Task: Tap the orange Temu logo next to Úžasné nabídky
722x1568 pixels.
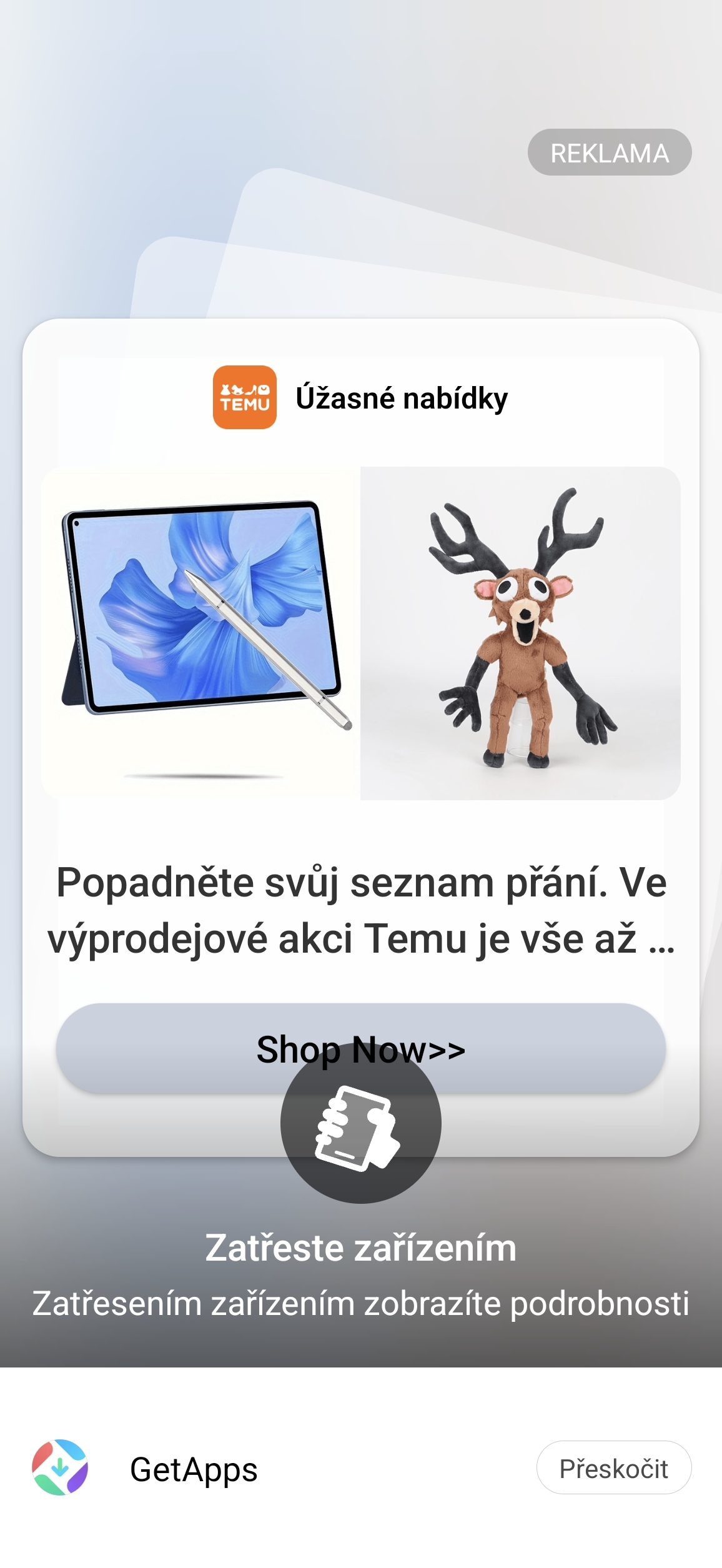Action: pyautogui.click(x=245, y=397)
